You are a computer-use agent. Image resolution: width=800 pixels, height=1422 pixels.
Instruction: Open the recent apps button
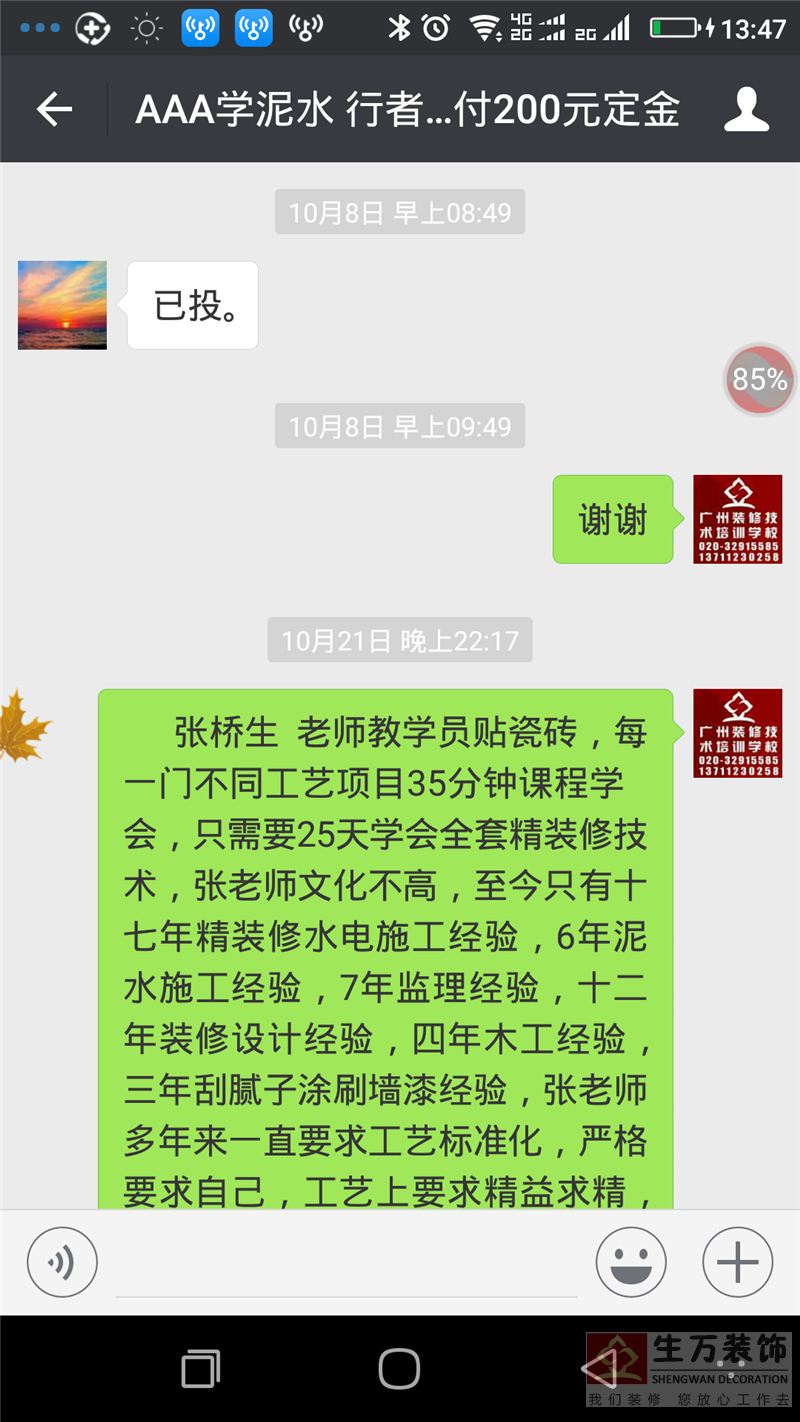(201, 1368)
